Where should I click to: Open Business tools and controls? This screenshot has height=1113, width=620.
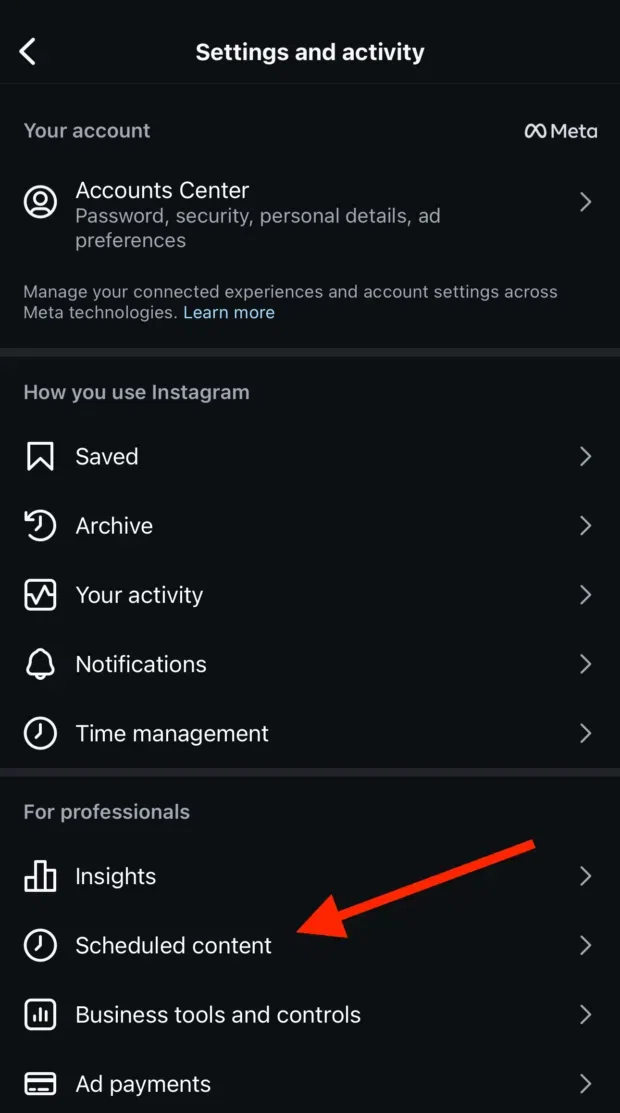(x=218, y=1015)
